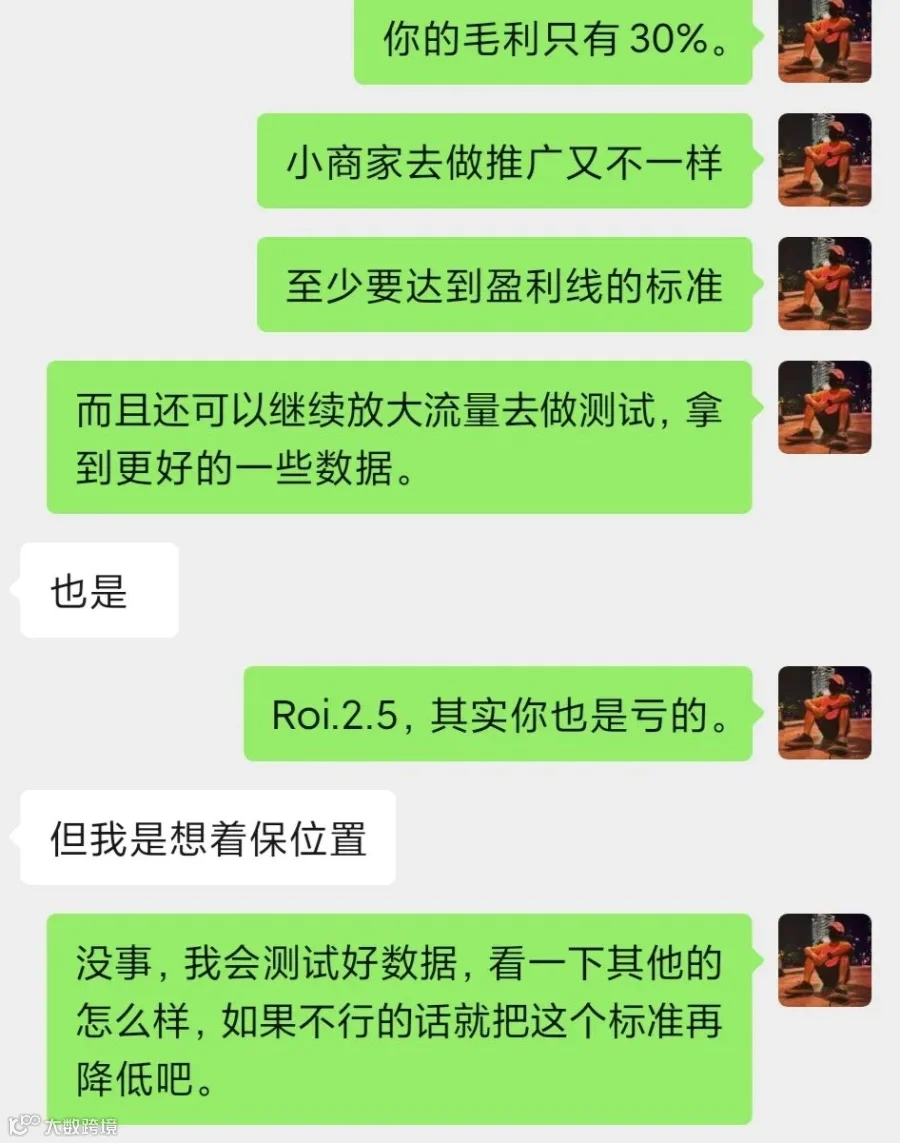Tap avatar next to "没事，我会测试好数据" message

[825, 960]
